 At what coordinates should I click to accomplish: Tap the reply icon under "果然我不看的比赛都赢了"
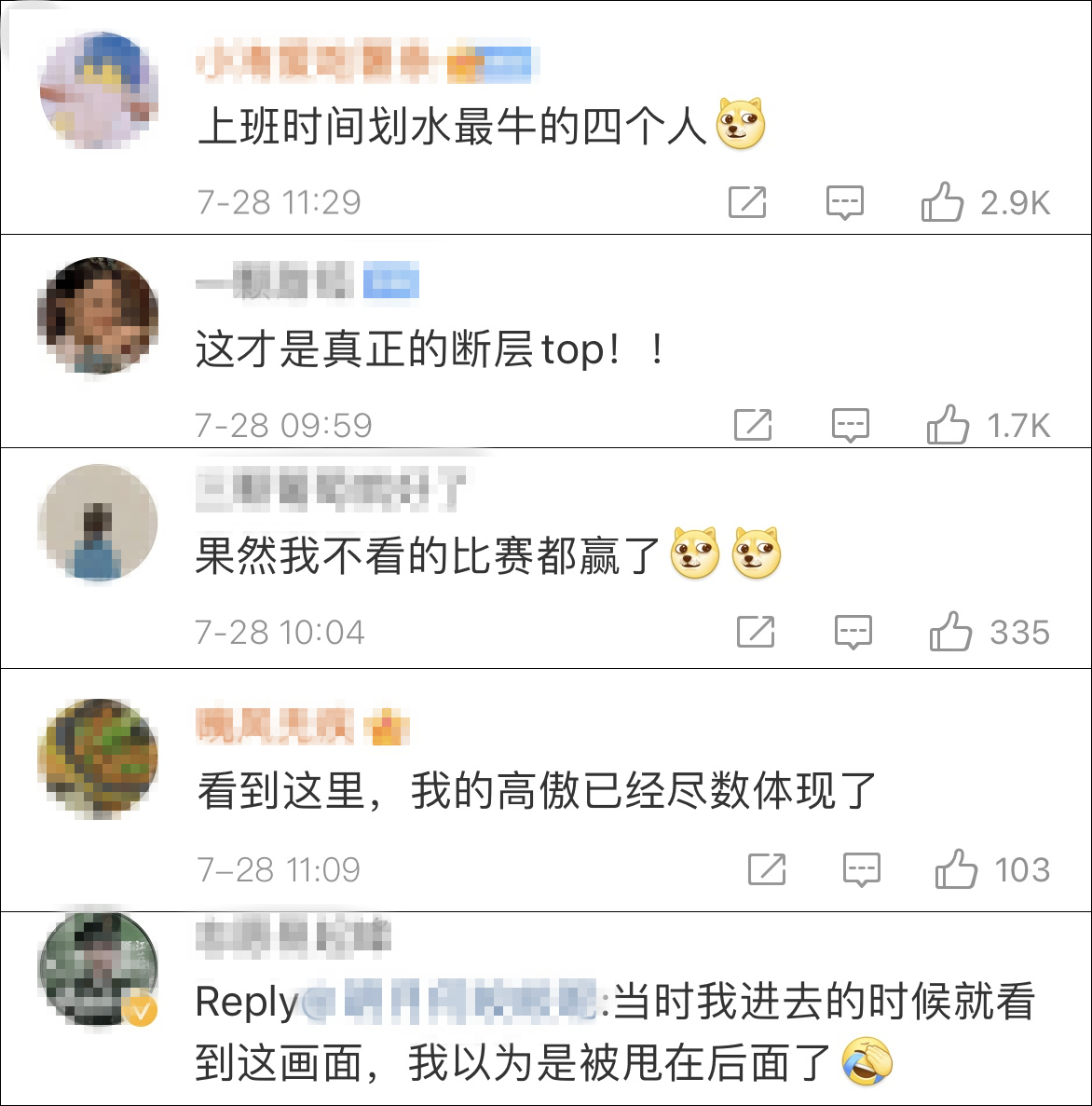[853, 632]
